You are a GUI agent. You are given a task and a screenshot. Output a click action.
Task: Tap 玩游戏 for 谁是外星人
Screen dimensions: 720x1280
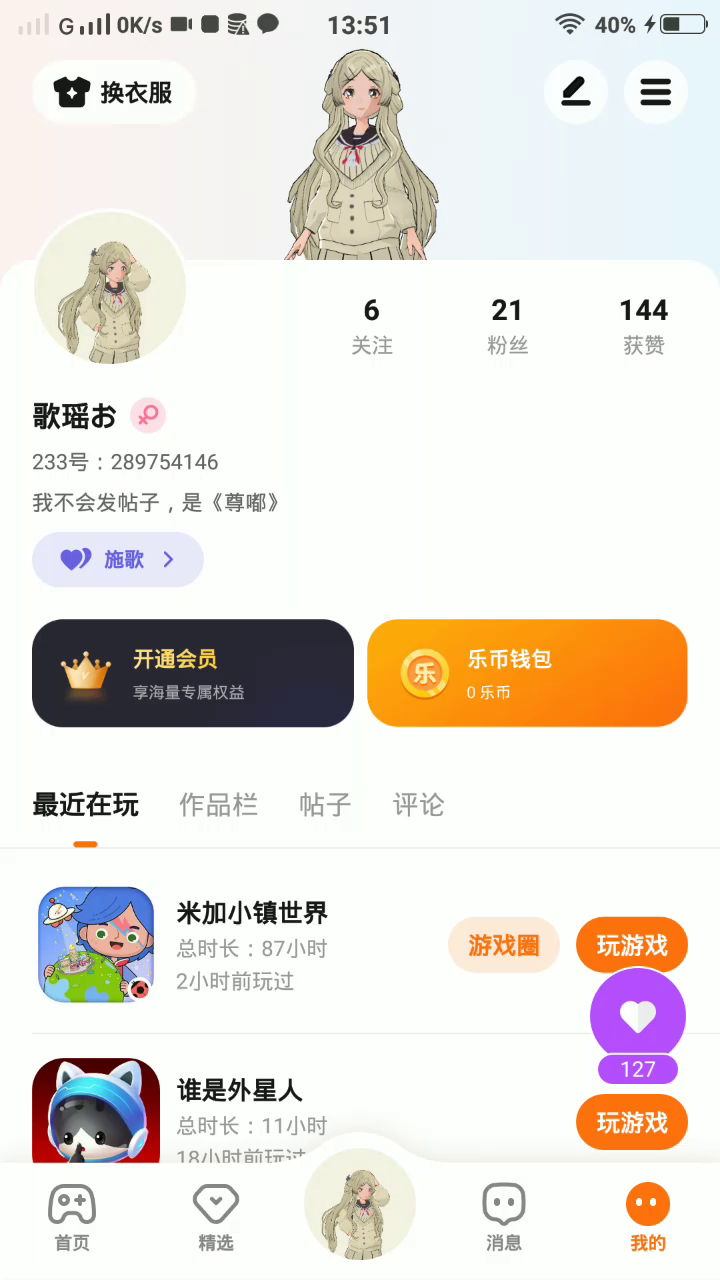tap(631, 1122)
